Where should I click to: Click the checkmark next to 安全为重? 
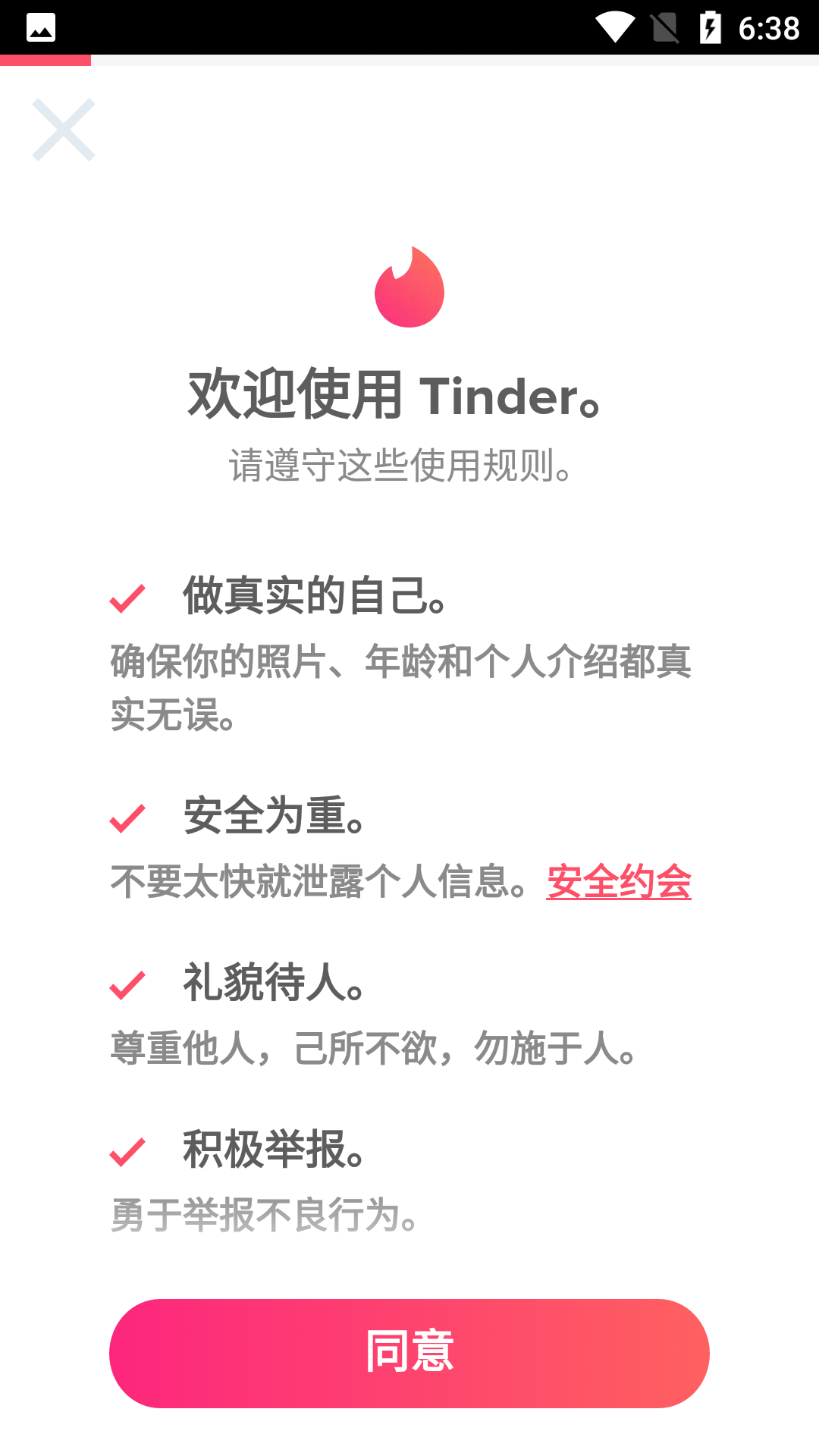[127, 818]
